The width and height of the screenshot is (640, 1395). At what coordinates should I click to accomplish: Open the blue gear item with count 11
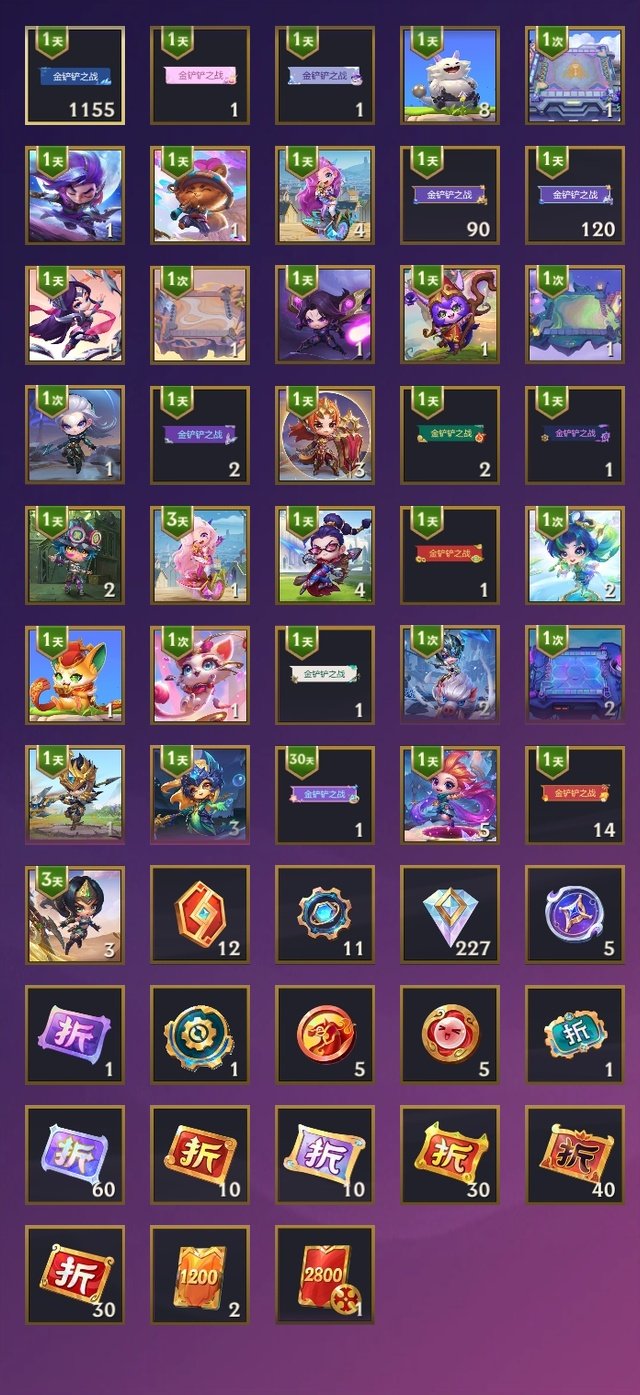click(325, 915)
